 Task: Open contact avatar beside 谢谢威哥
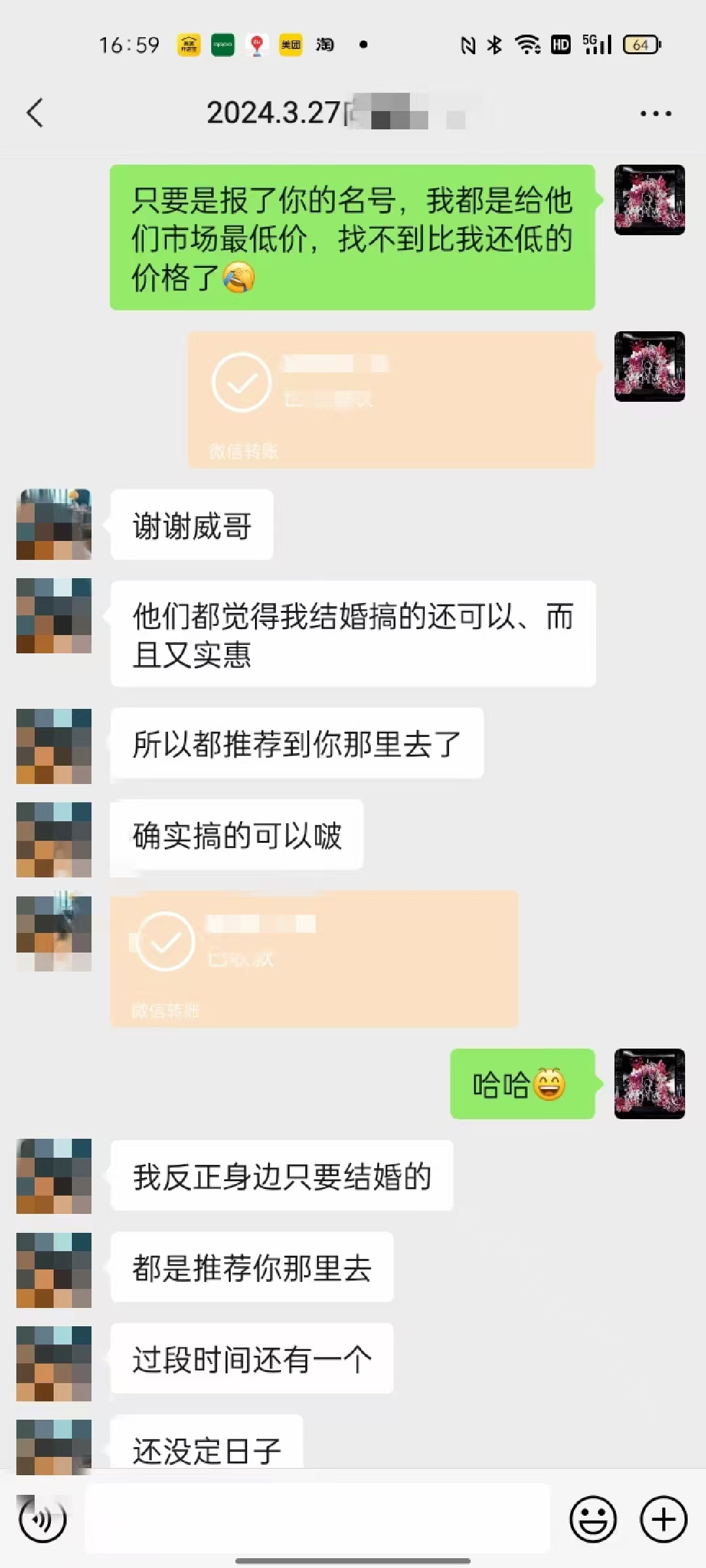54,525
